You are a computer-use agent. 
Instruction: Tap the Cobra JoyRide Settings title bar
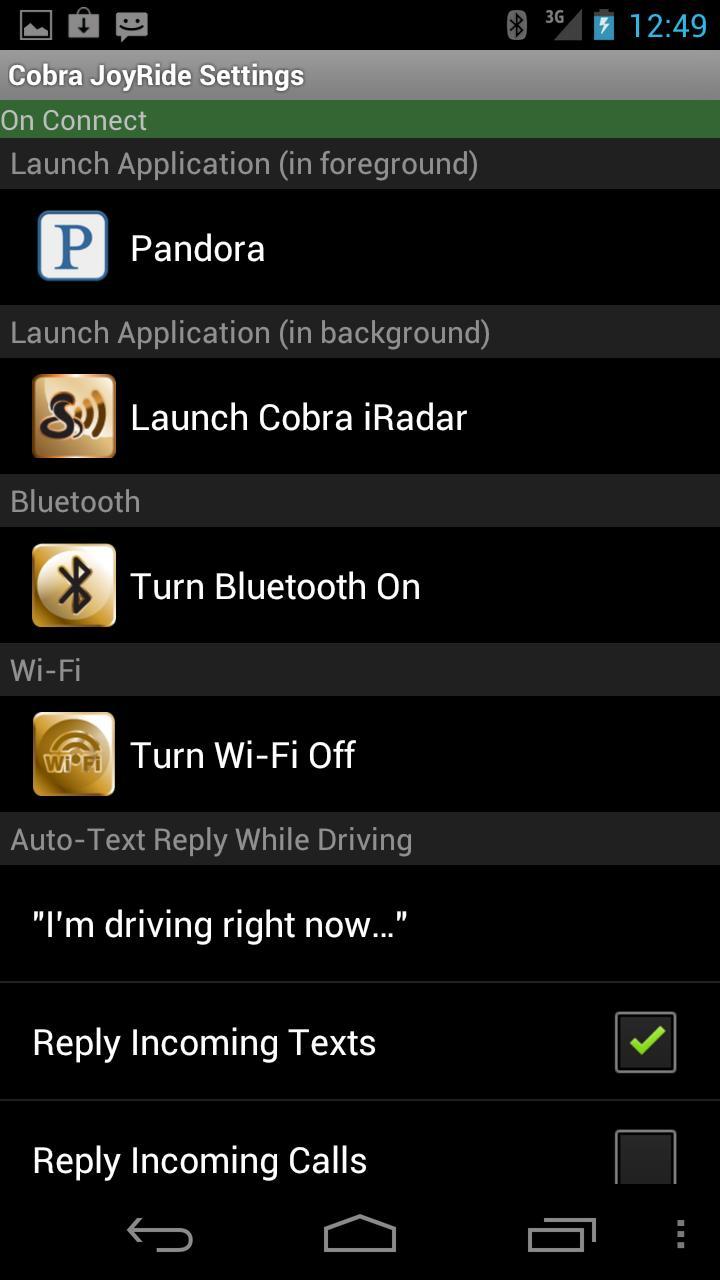[157, 74]
